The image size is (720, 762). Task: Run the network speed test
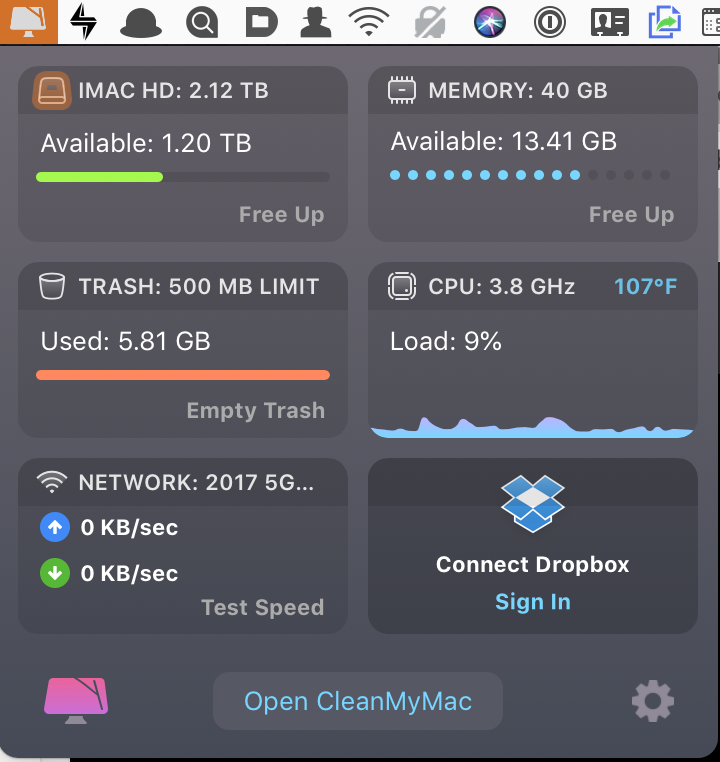pos(262,607)
